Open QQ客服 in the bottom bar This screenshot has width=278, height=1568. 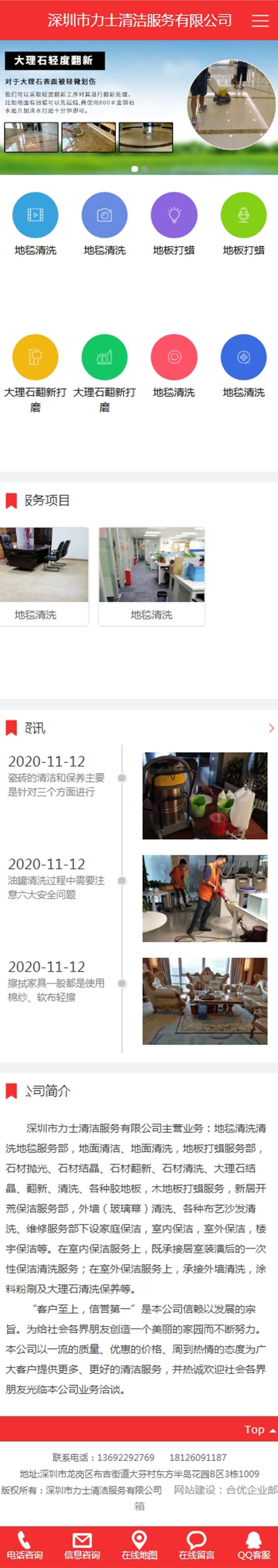[x=254, y=1546]
